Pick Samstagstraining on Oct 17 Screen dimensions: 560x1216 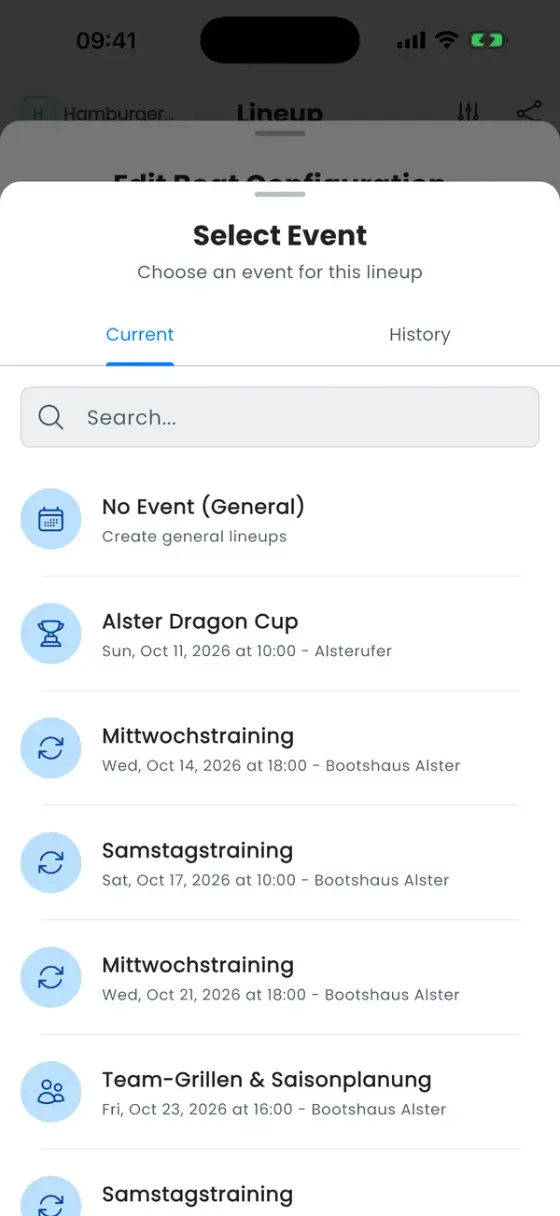coord(280,863)
